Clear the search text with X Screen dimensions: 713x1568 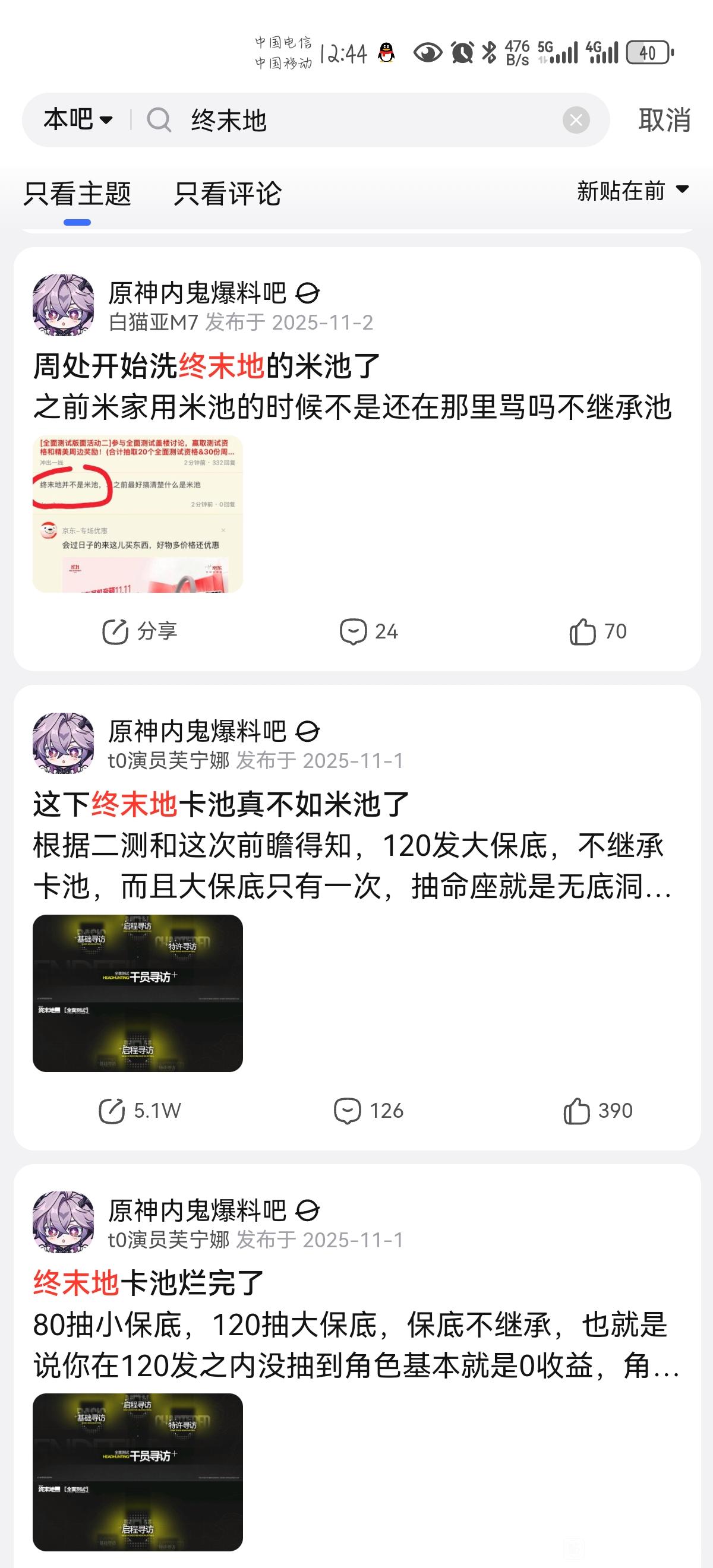click(x=576, y=120)
